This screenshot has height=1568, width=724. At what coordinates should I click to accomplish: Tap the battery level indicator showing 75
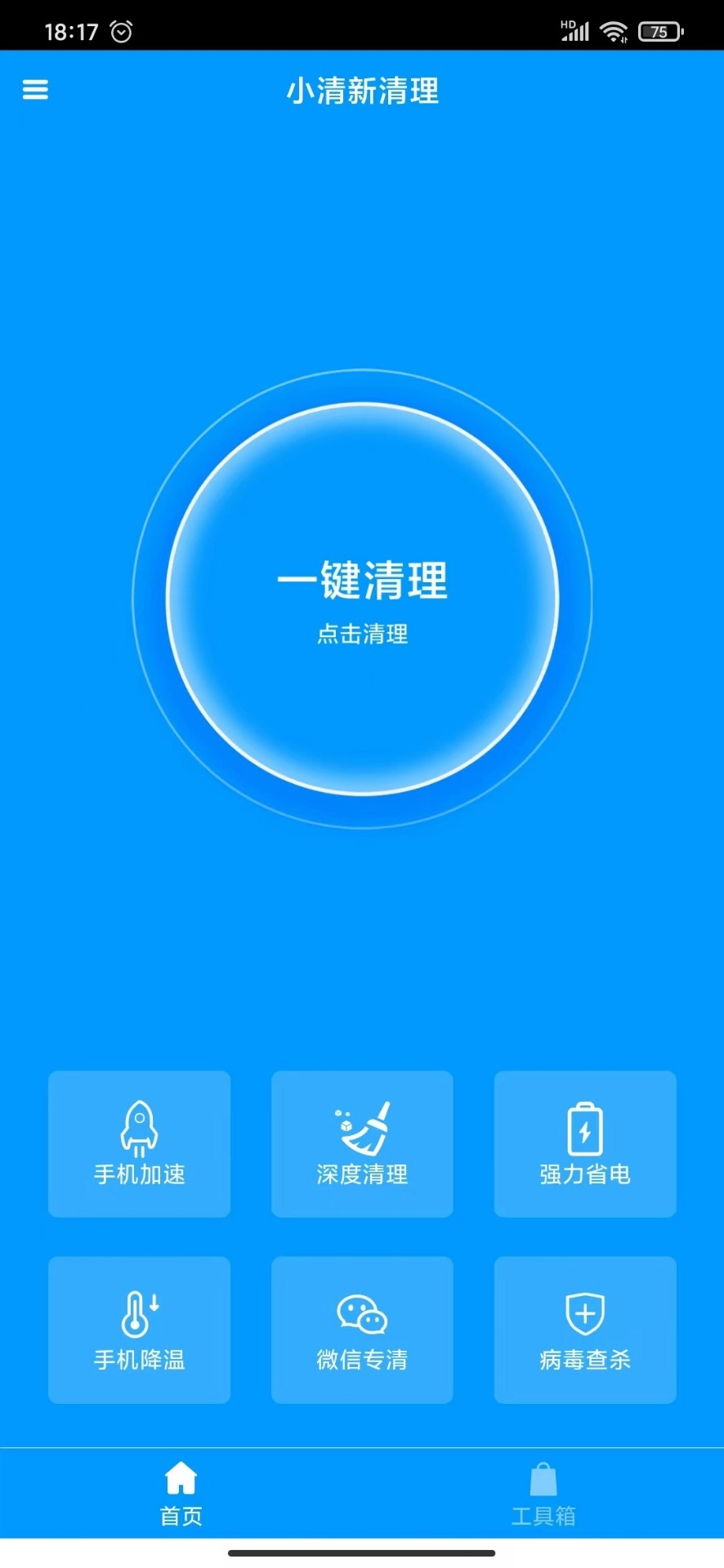click(660, 31)
